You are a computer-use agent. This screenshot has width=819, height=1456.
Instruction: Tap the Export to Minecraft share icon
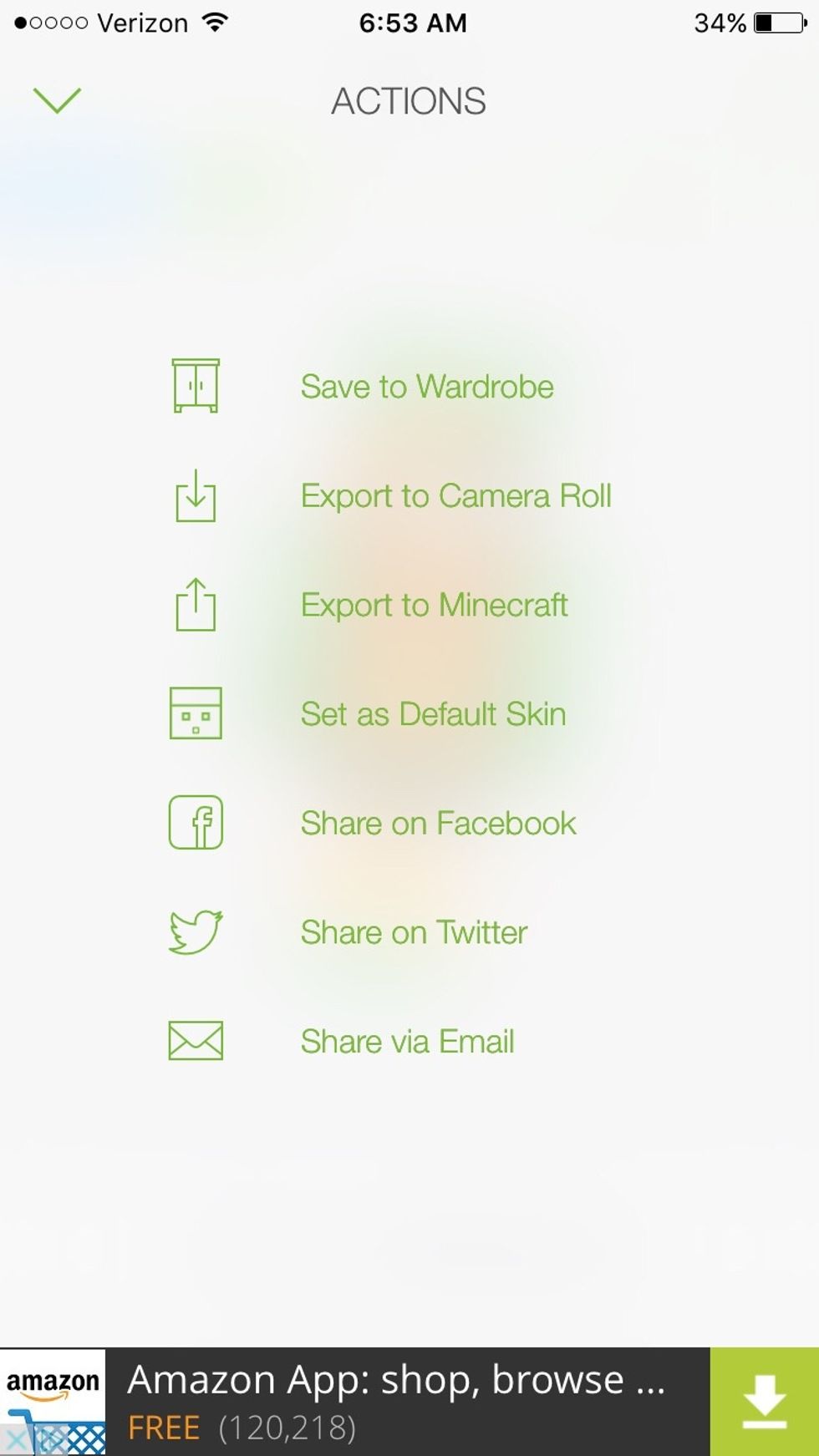pos(195,605)
